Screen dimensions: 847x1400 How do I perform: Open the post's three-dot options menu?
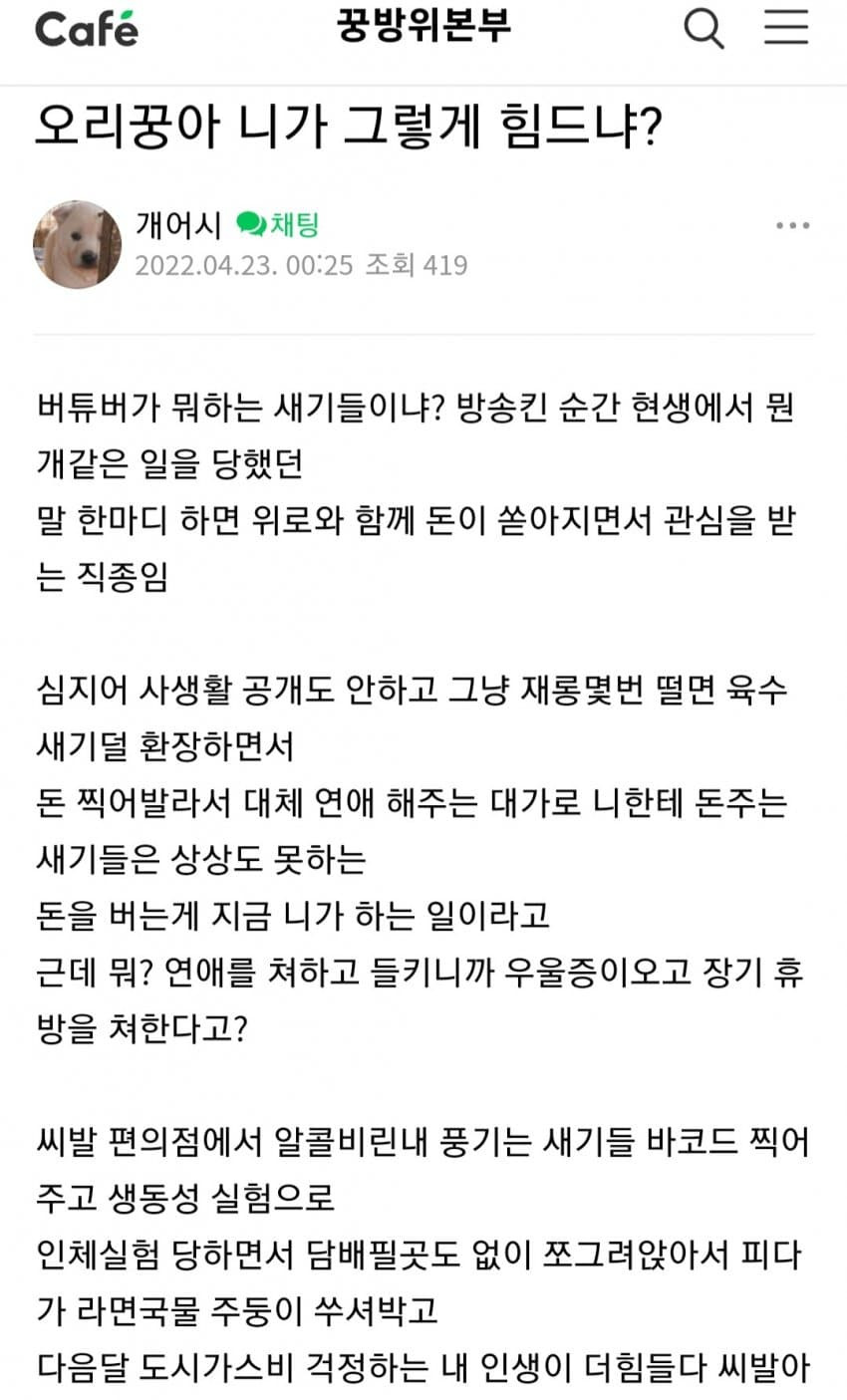792,227
